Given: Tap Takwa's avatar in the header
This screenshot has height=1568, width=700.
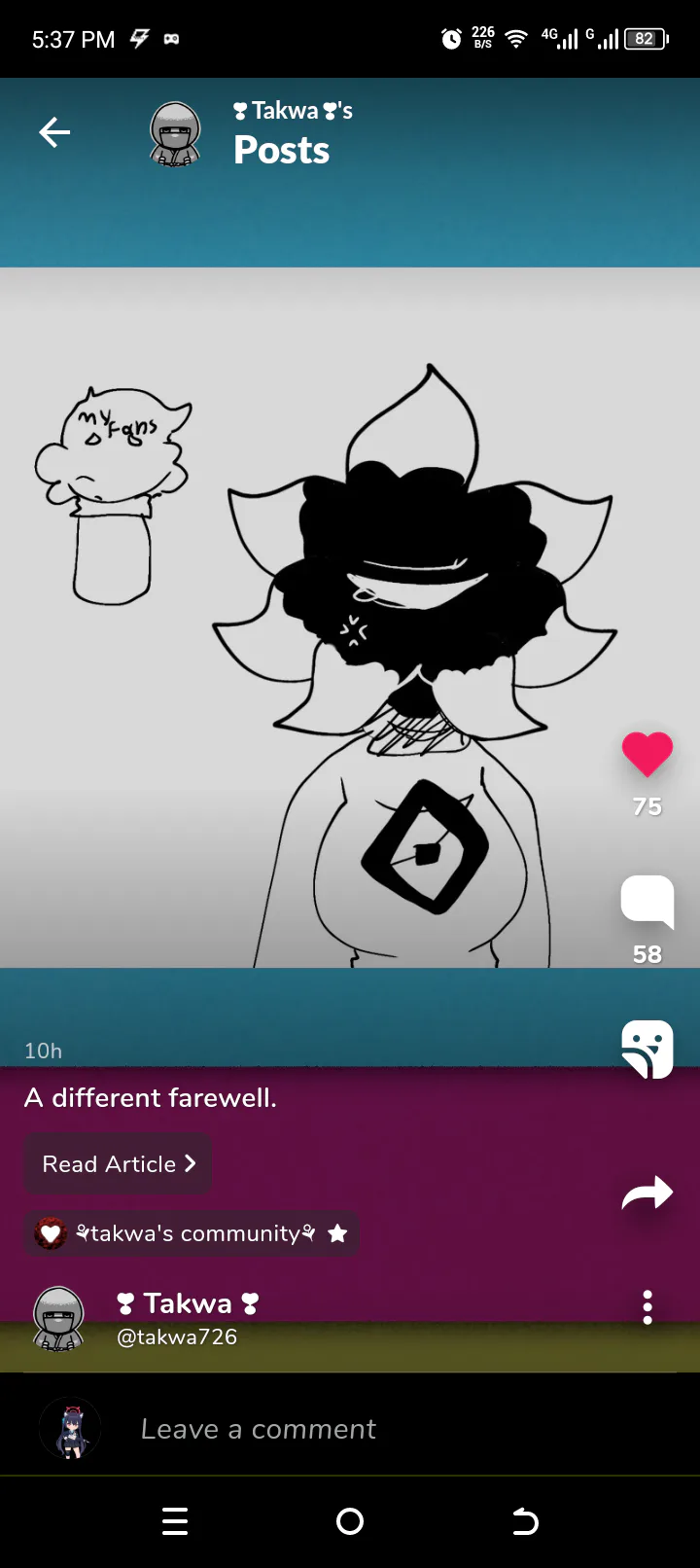Looking at the screenshot, I should [175, 133].
